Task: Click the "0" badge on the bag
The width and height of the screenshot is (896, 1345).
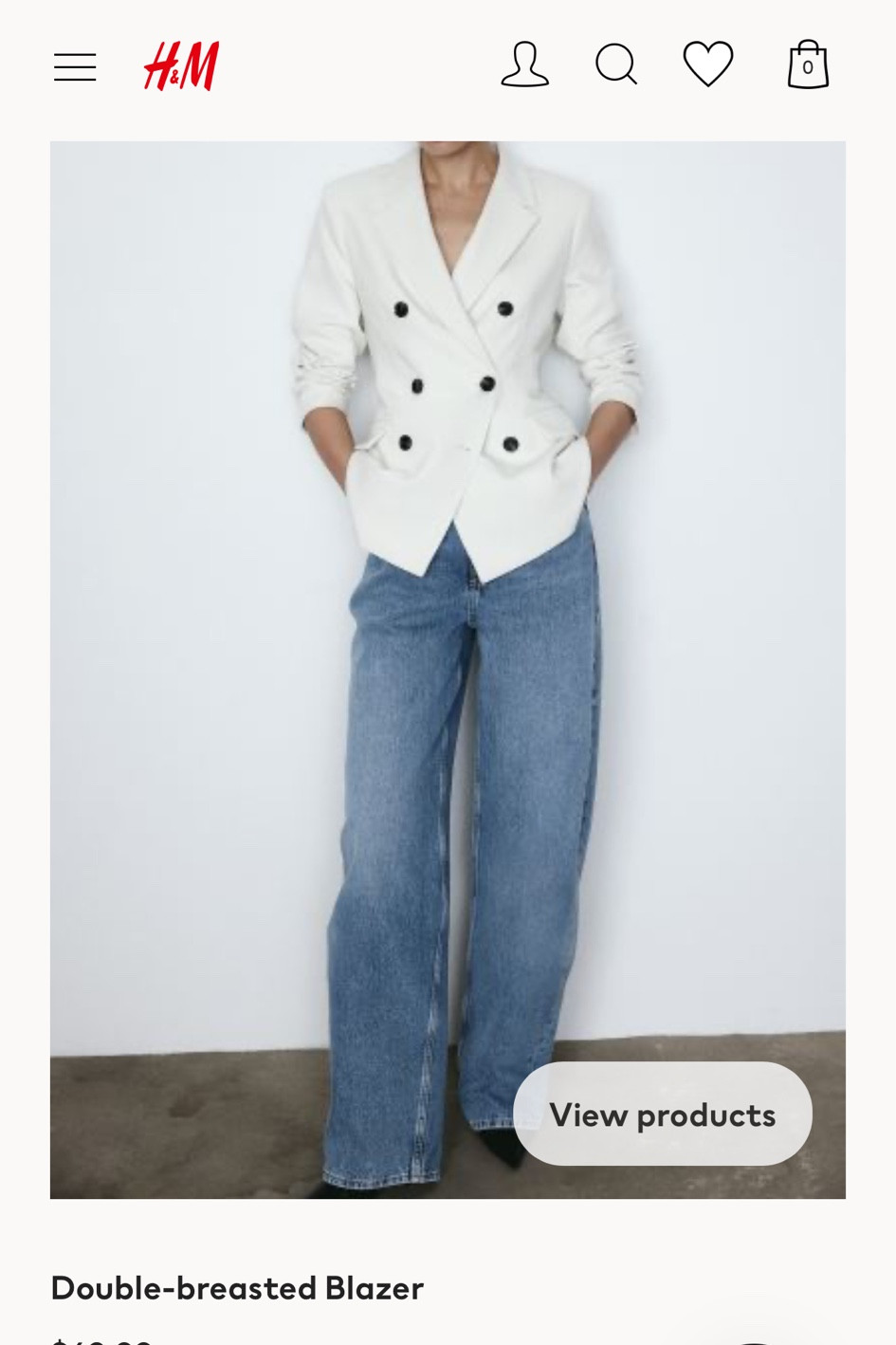Action: tap(807, 67)
